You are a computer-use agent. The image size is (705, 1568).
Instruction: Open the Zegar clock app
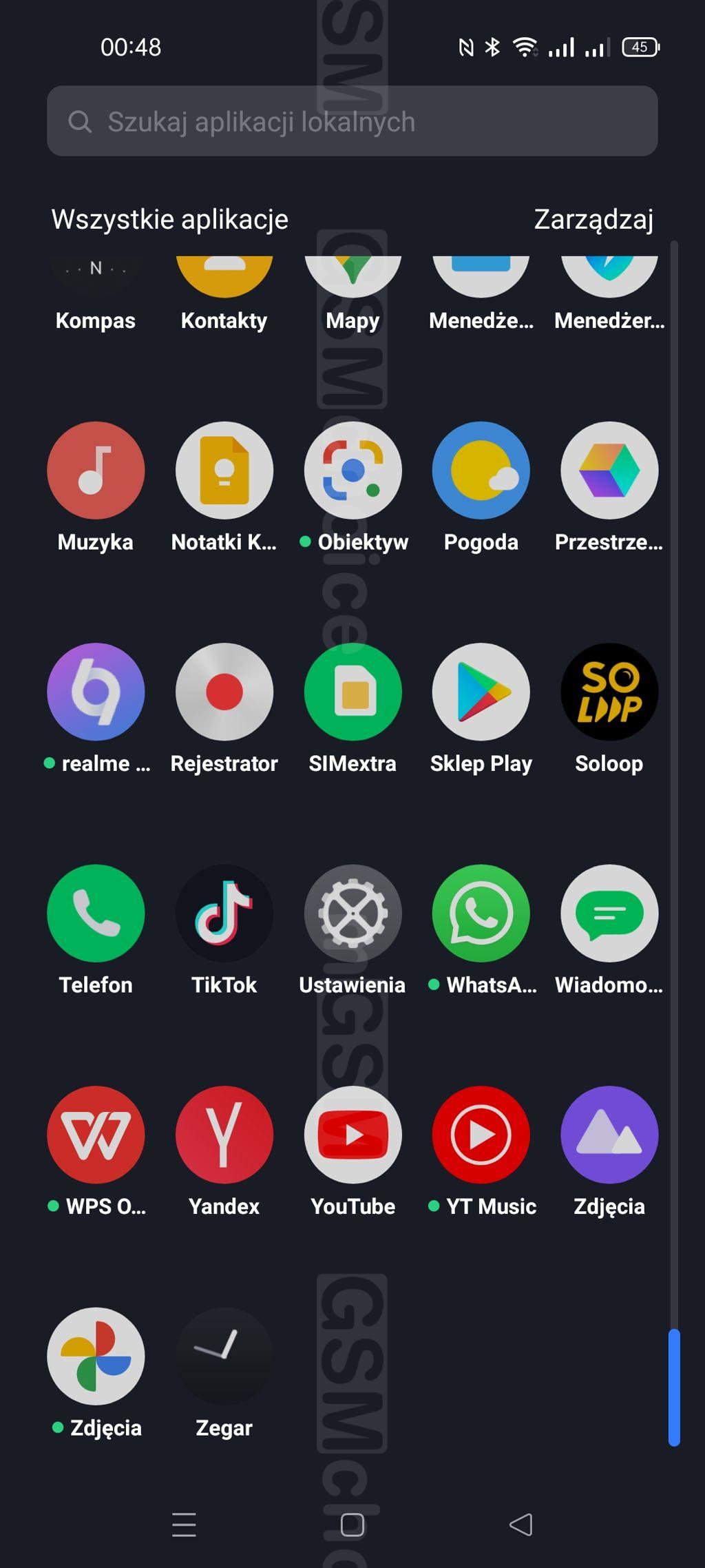(x=224, y=1356)
